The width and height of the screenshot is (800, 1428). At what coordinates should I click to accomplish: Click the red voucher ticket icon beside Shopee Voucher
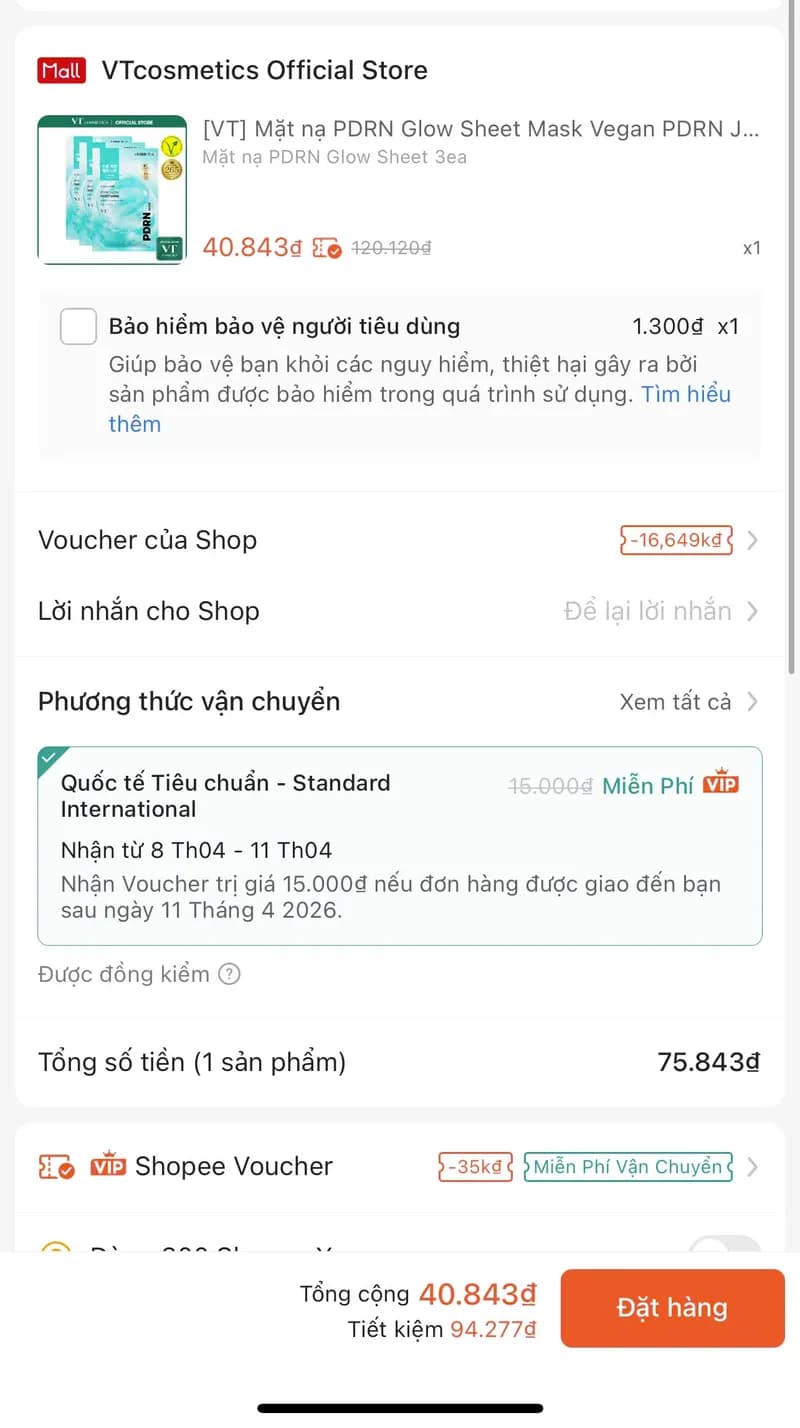(56, 1166)
